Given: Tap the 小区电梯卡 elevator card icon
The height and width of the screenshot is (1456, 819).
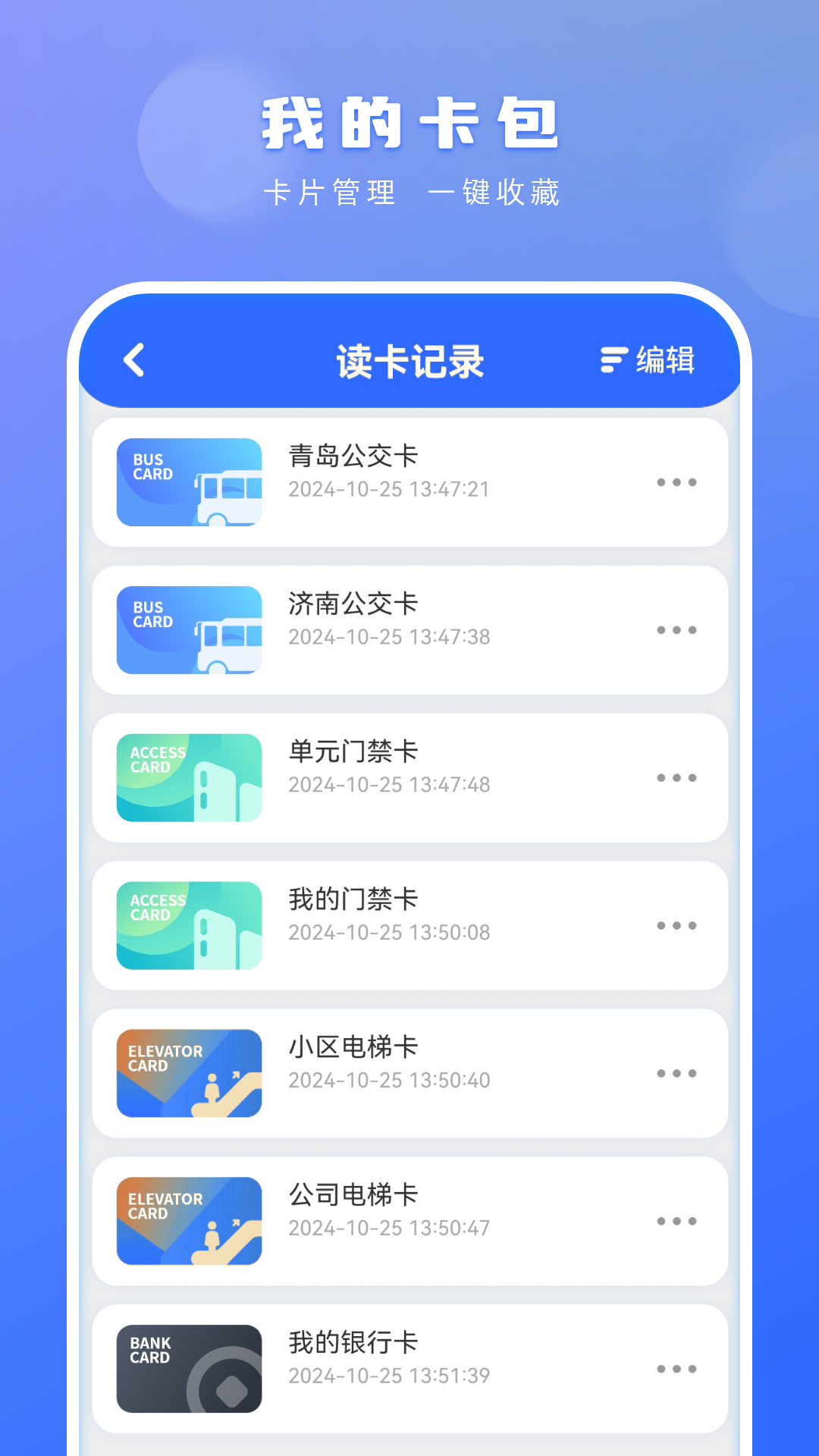Looking at the screenshot, I should tap(188, 1073).
